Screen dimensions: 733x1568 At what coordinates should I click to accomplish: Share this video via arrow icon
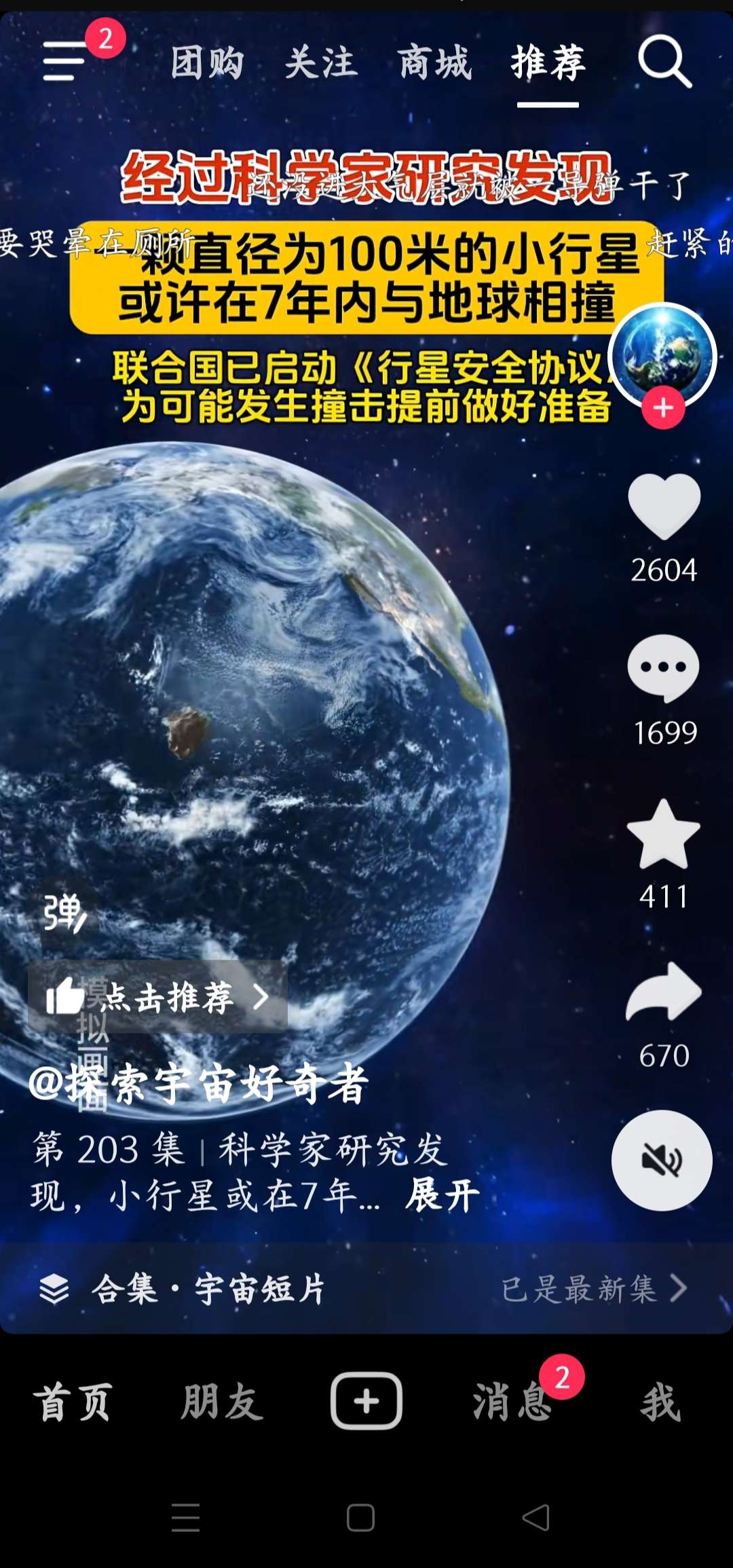coord(663,992)
